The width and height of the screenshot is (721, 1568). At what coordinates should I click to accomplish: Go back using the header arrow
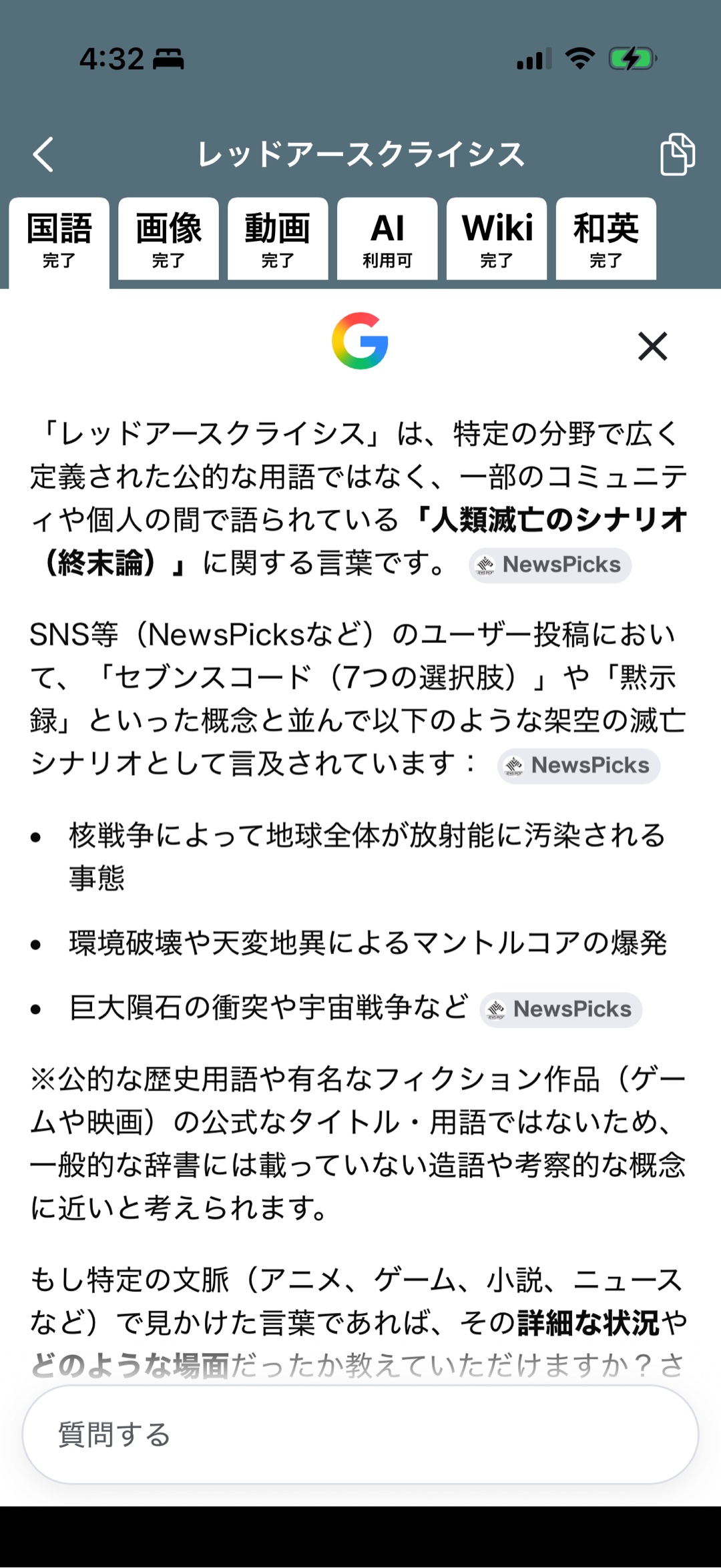pos(43,154)
